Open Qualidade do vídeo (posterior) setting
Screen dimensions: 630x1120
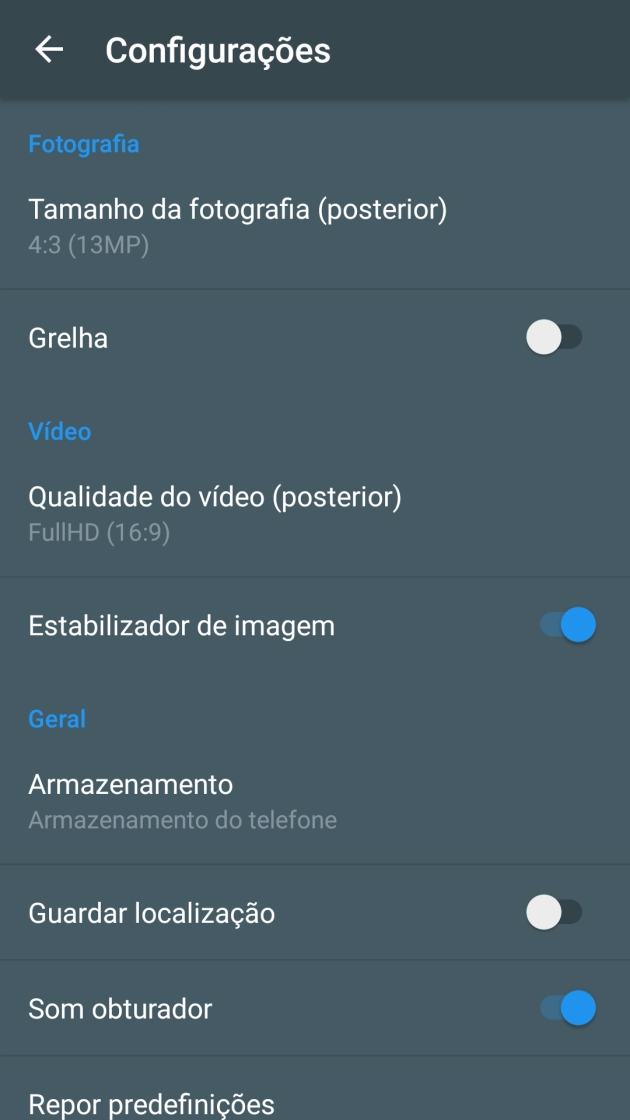point(215,513)
